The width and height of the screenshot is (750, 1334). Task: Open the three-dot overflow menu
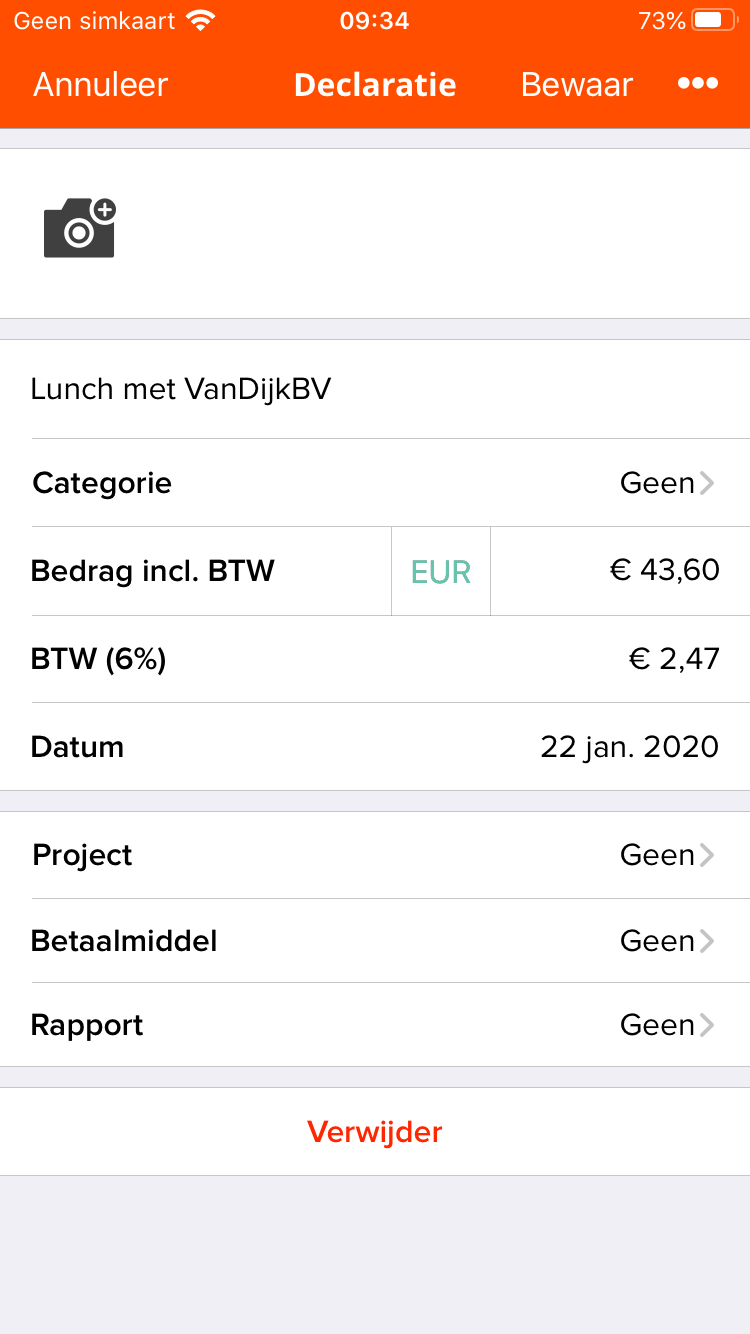point(697,84)
